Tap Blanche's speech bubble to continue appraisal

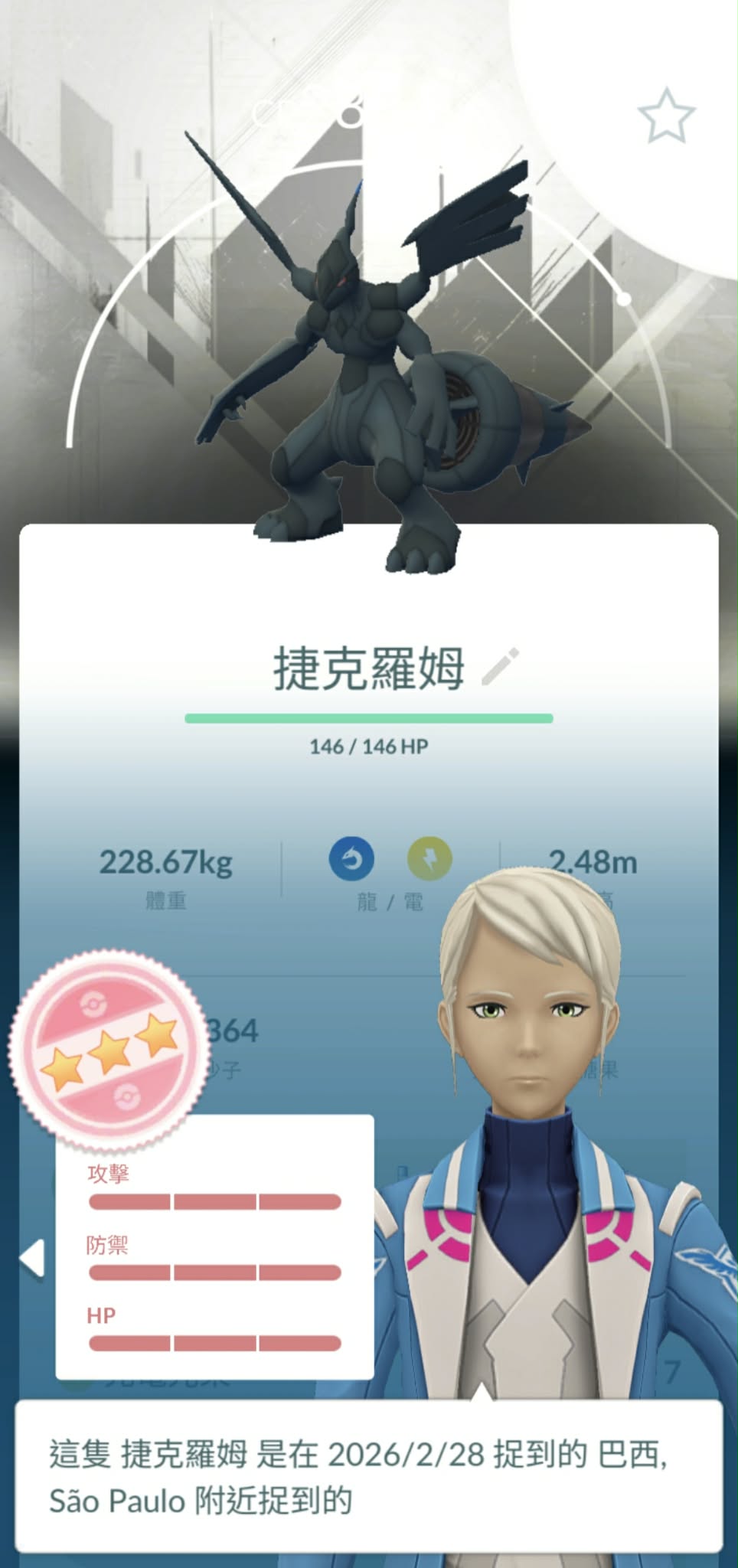tap(368, 1476)
